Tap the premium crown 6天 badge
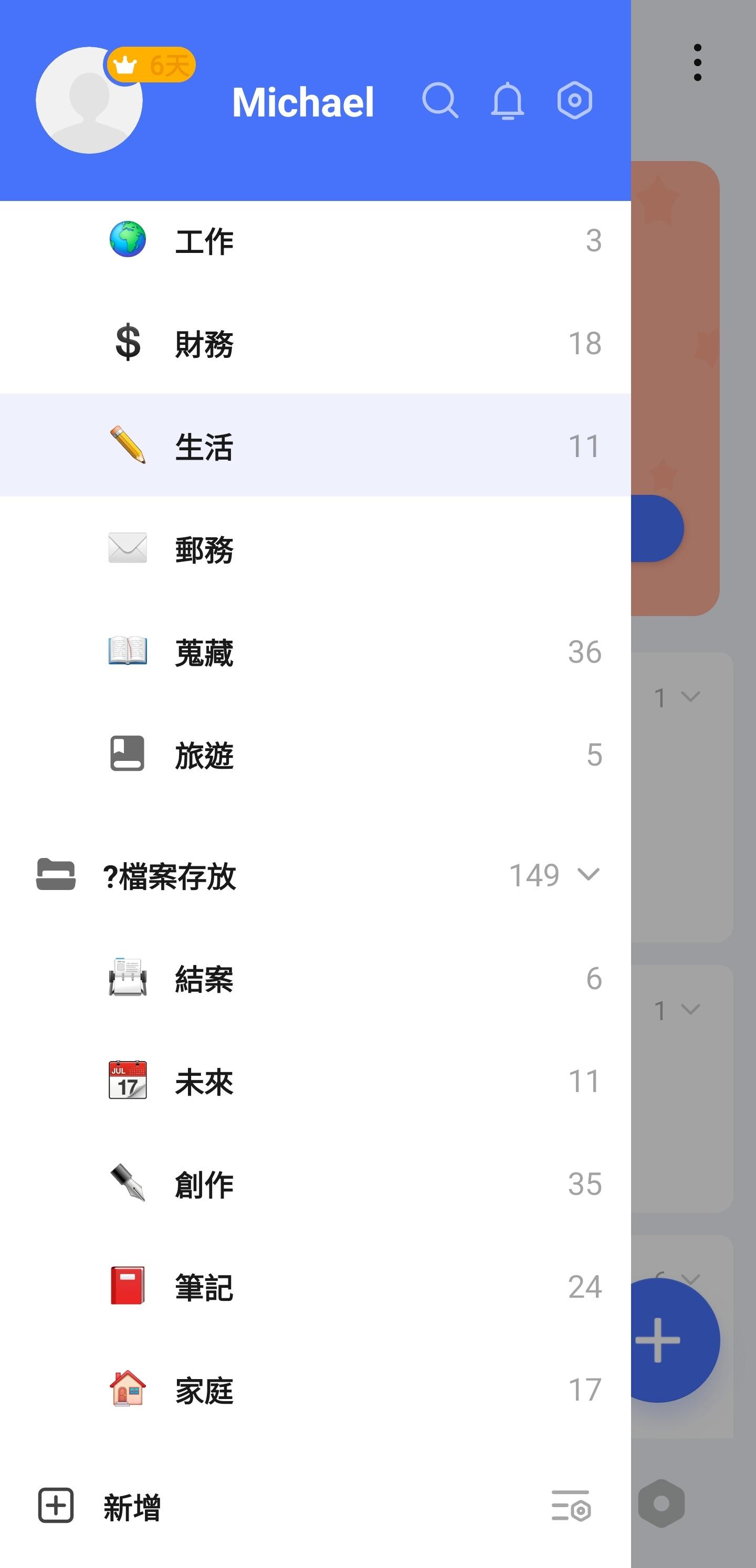The height and width of the screenshot is (1568, 756). 151,65
